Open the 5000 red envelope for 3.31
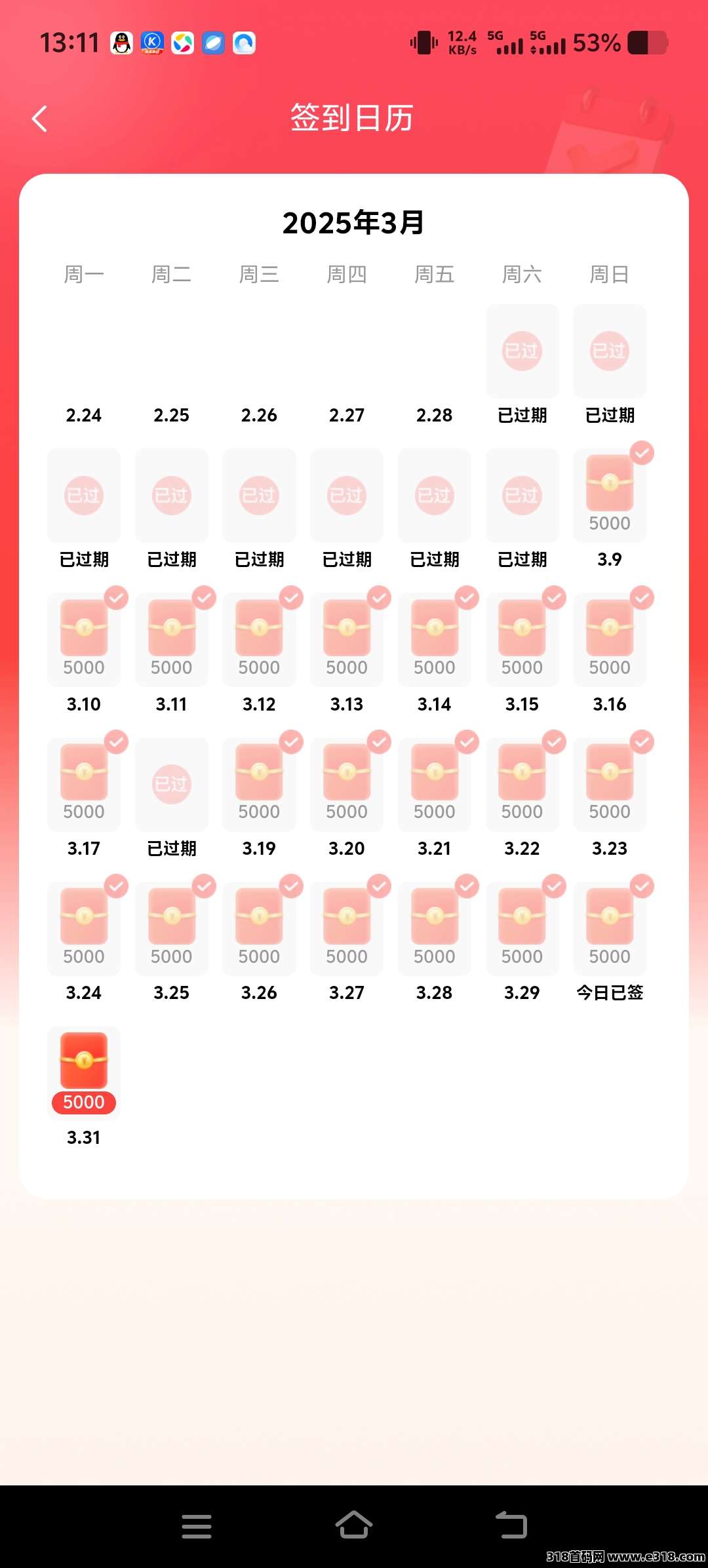 (84, 1071)
